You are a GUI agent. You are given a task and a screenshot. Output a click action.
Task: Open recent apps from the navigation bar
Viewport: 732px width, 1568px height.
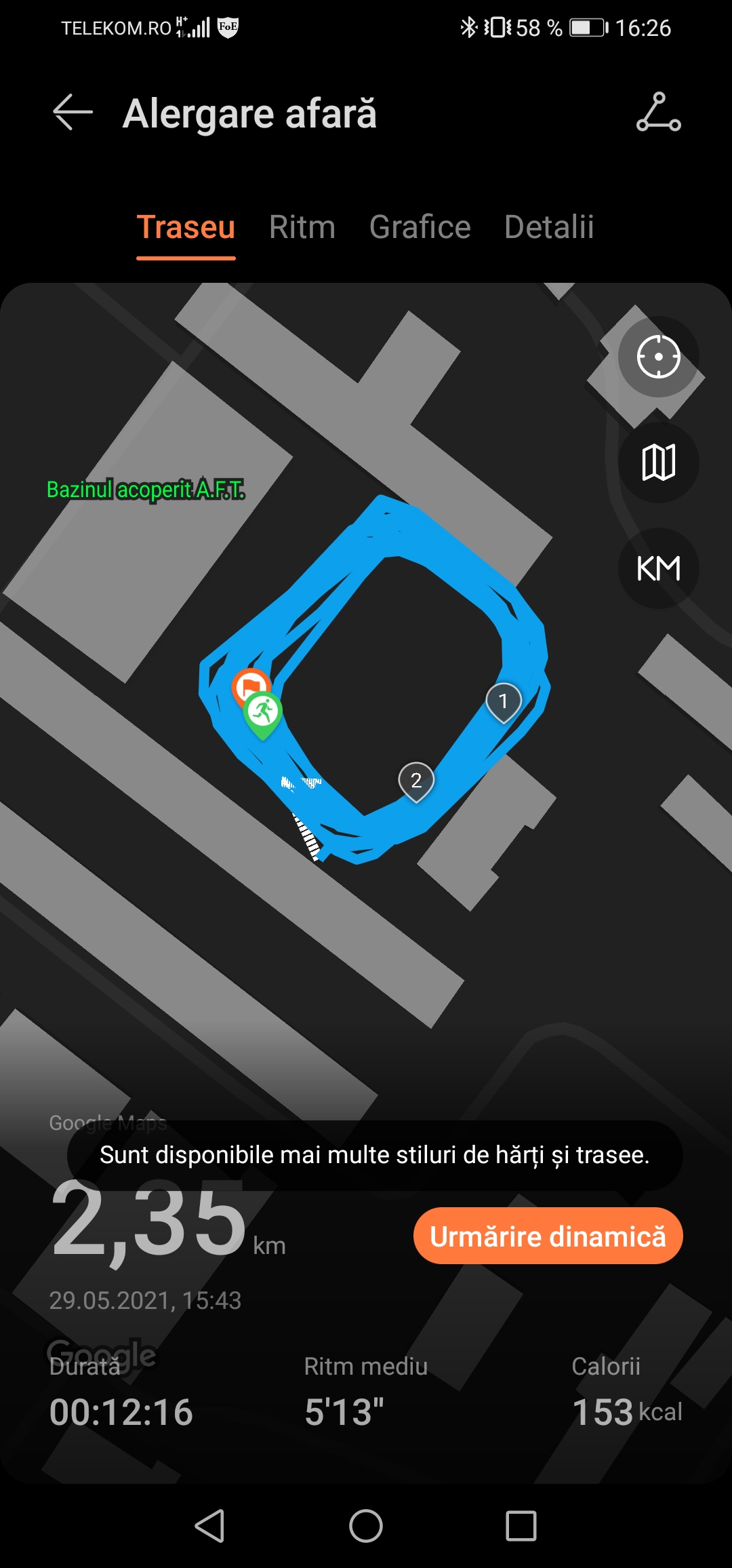point(521,1526)
